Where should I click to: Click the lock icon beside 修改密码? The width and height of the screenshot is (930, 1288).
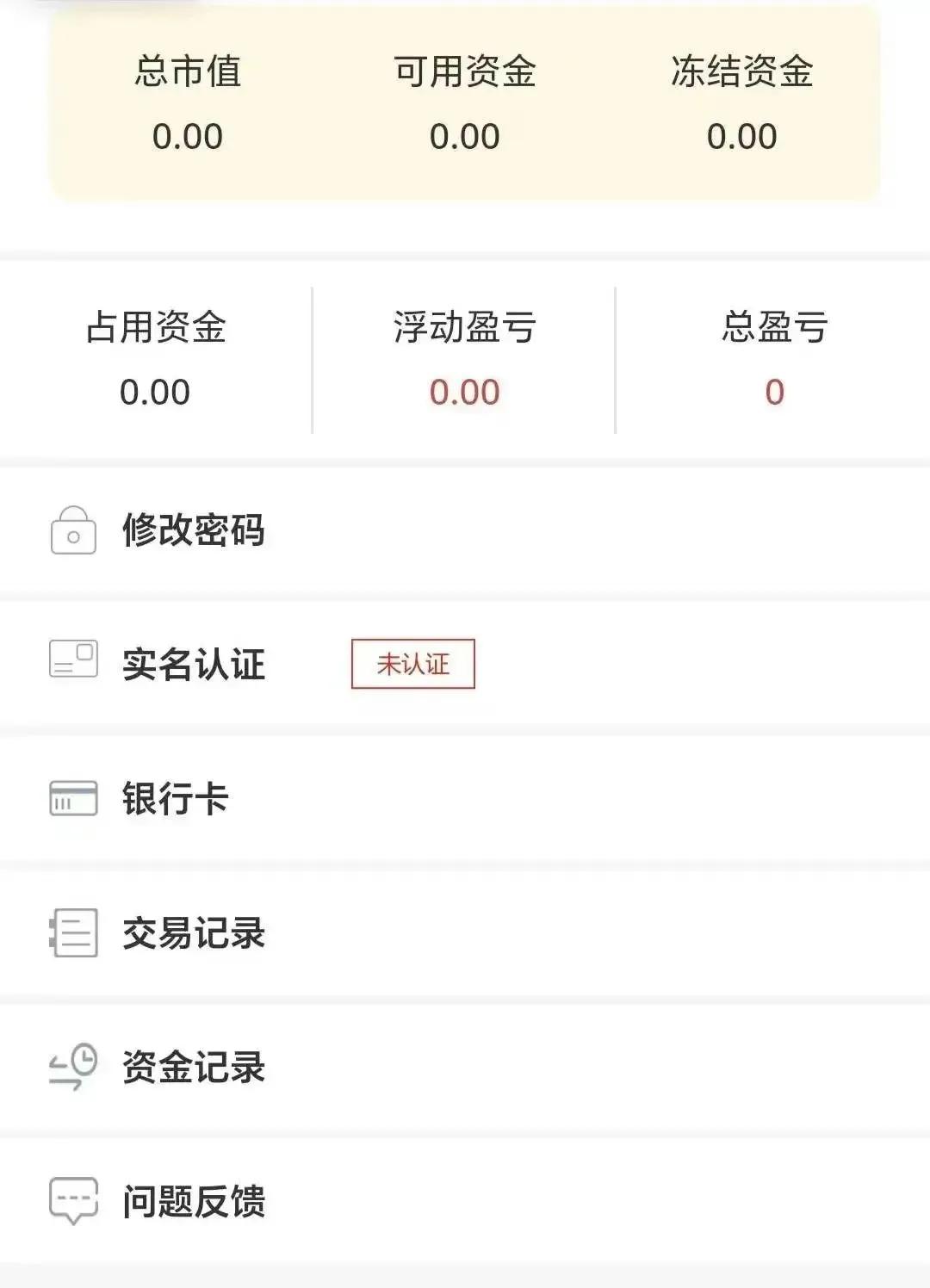(73, 532)
